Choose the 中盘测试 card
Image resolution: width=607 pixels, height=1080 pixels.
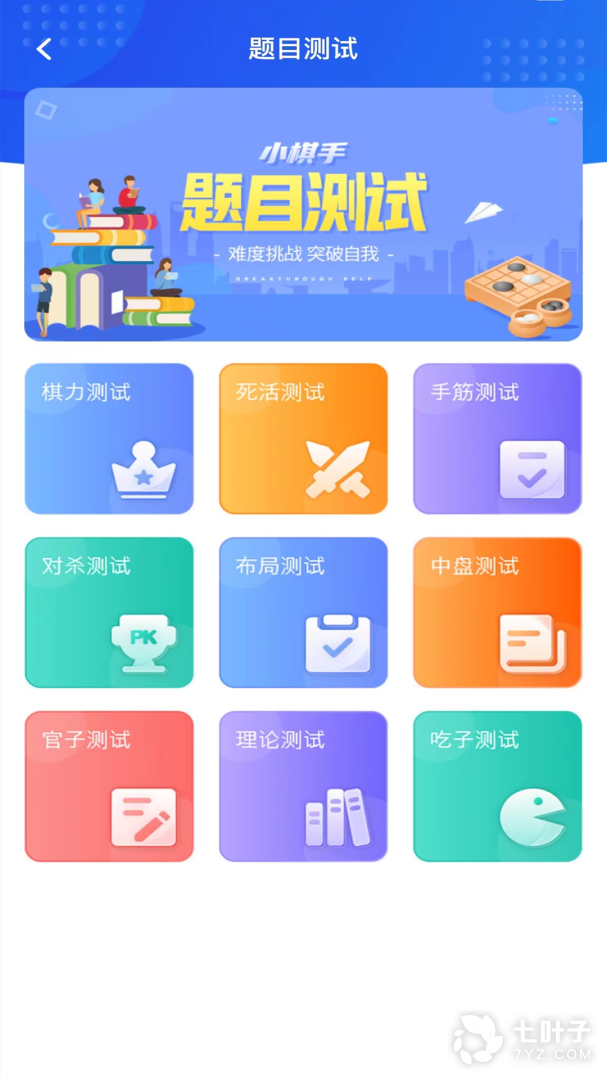[x=497, y=612]
